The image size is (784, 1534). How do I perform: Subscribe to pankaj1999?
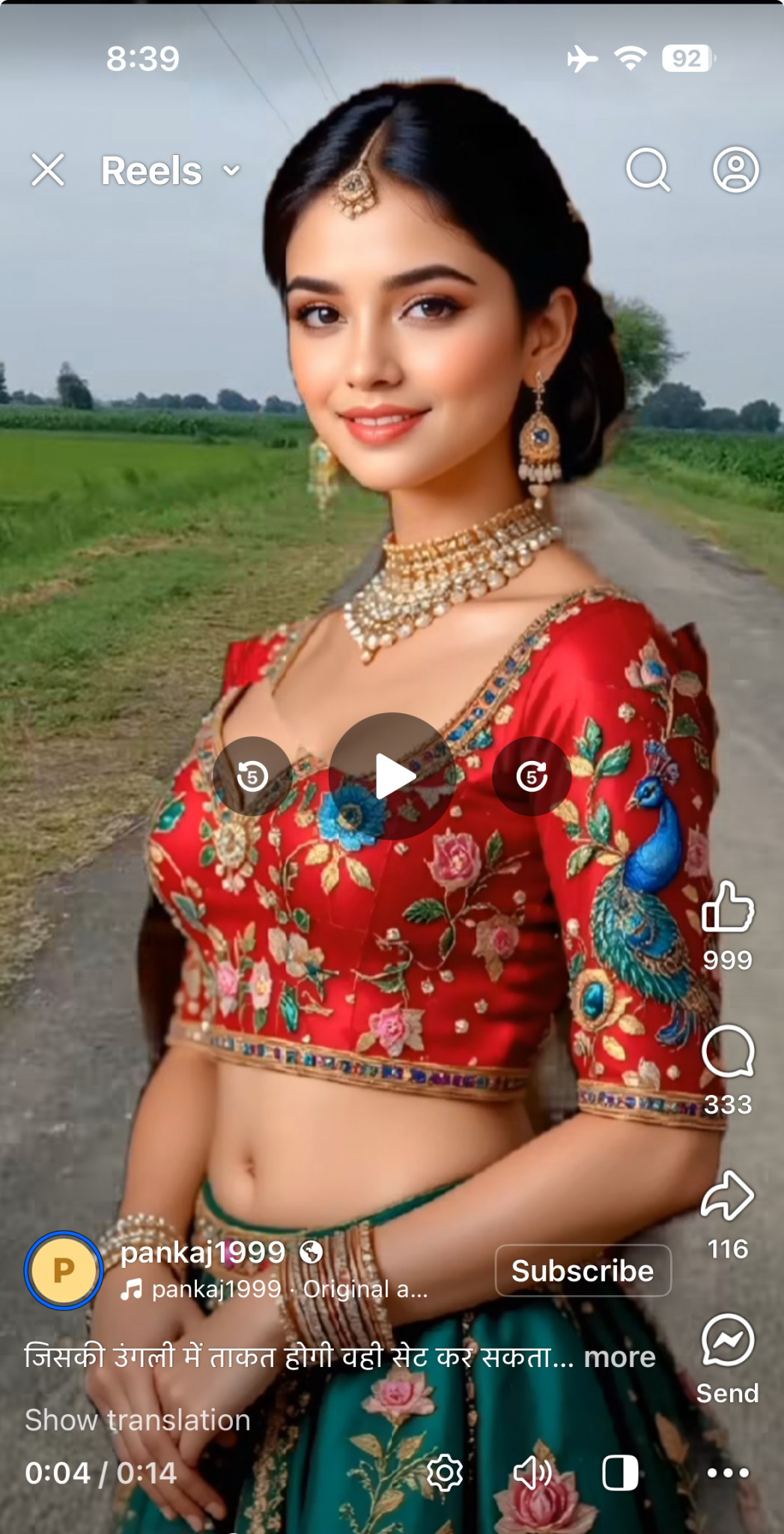pyautogui.click(x=583, y=1270)
